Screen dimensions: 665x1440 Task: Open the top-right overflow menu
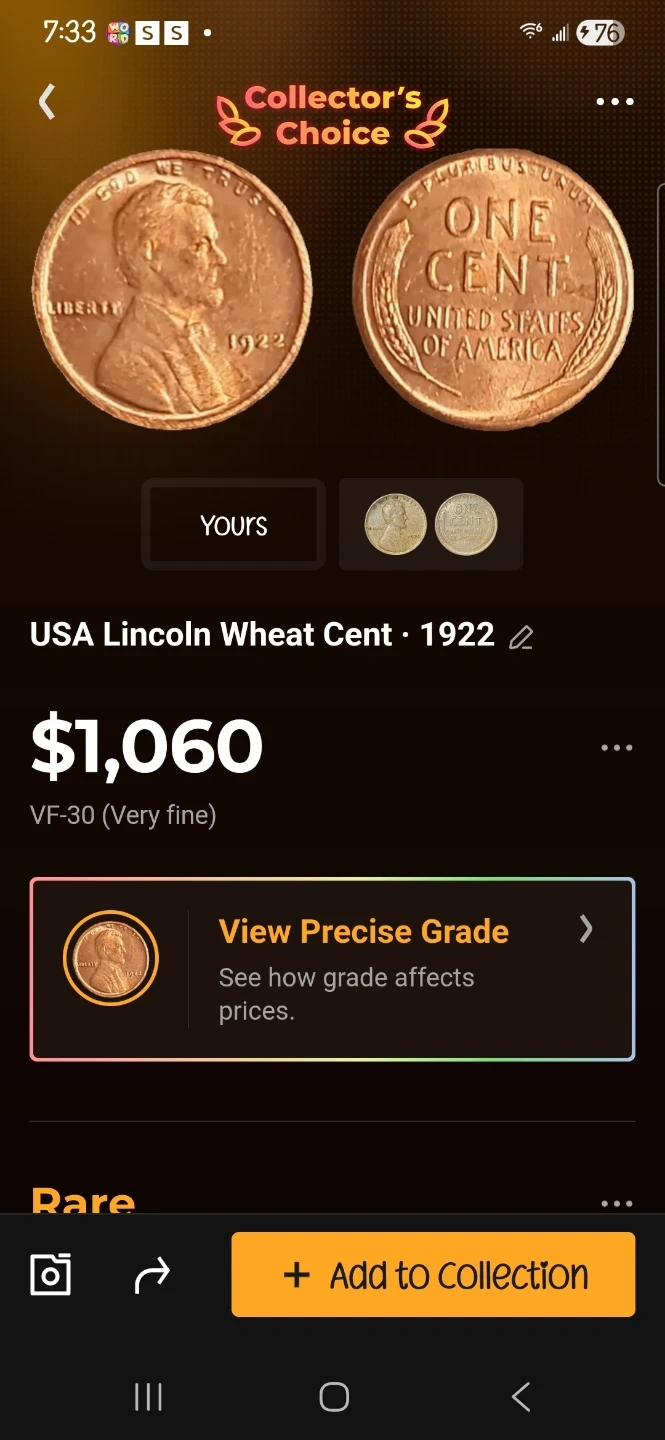point(614,102)
